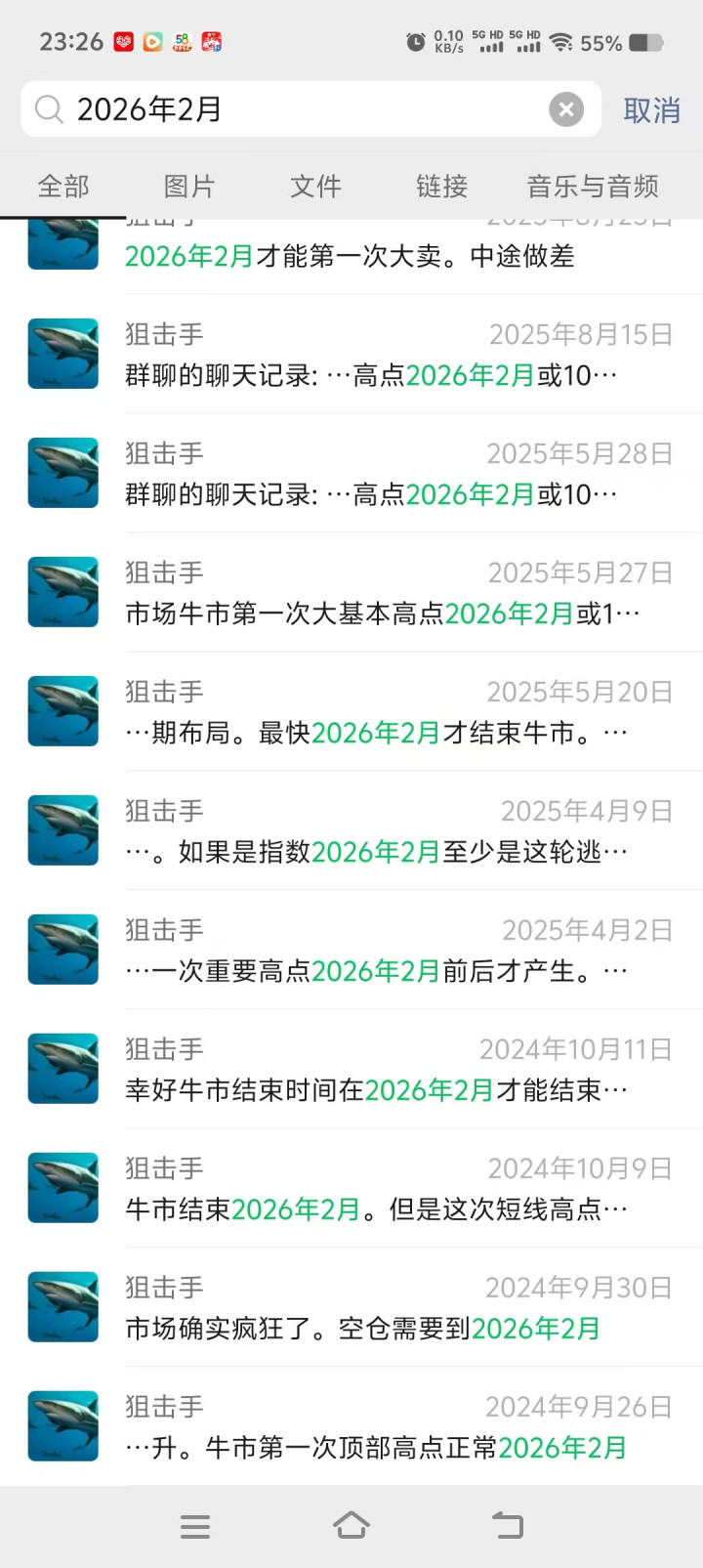703x1568 pixels.
Task: Clear the search text with the X icon
Action: [565, 109]
